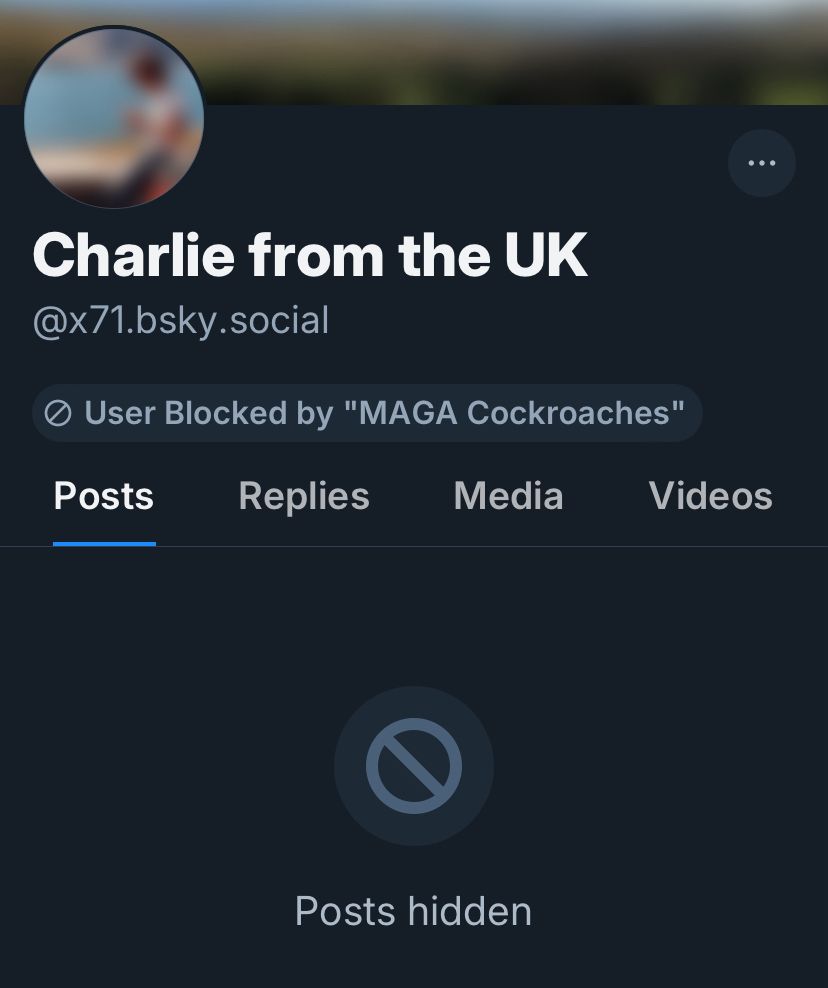Switch back to the Posts tab
828x988 pixels.
pyautogui.click(x=103, y=496)
